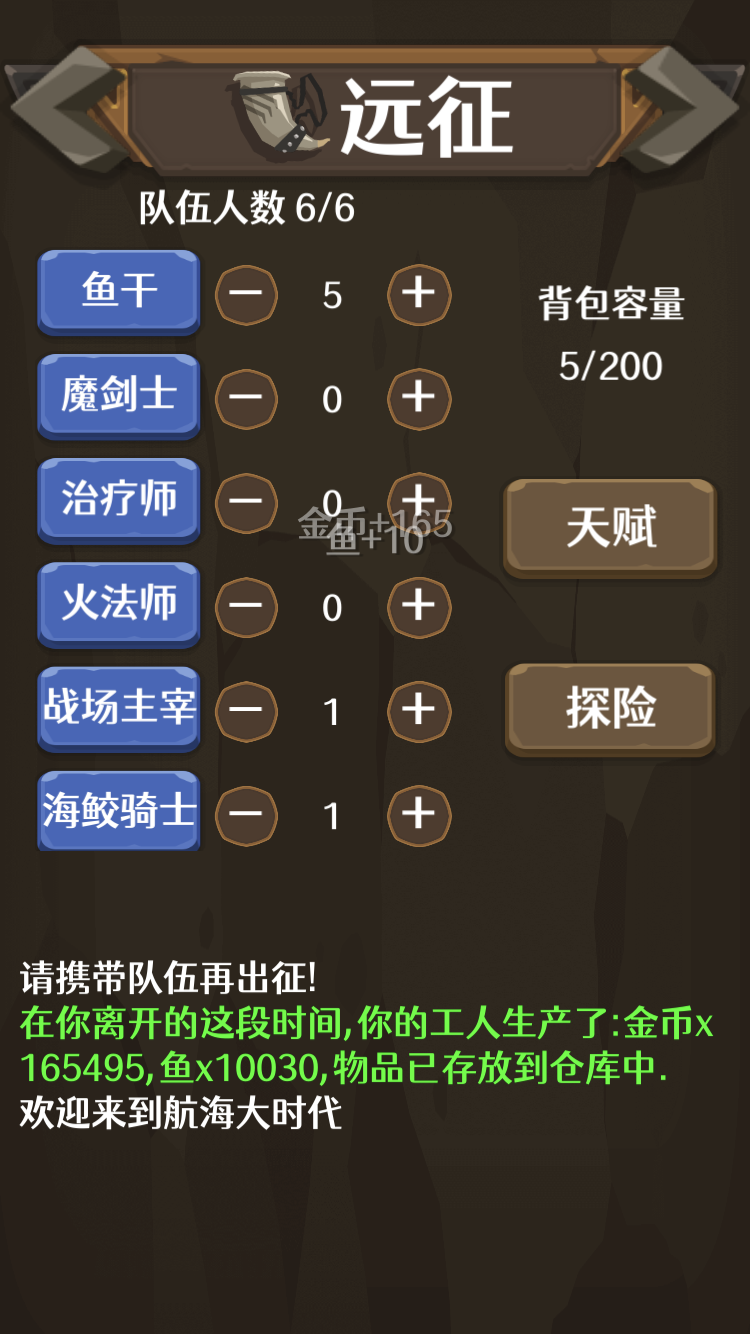Decrease 火法师 count with minus

point(246,606)
